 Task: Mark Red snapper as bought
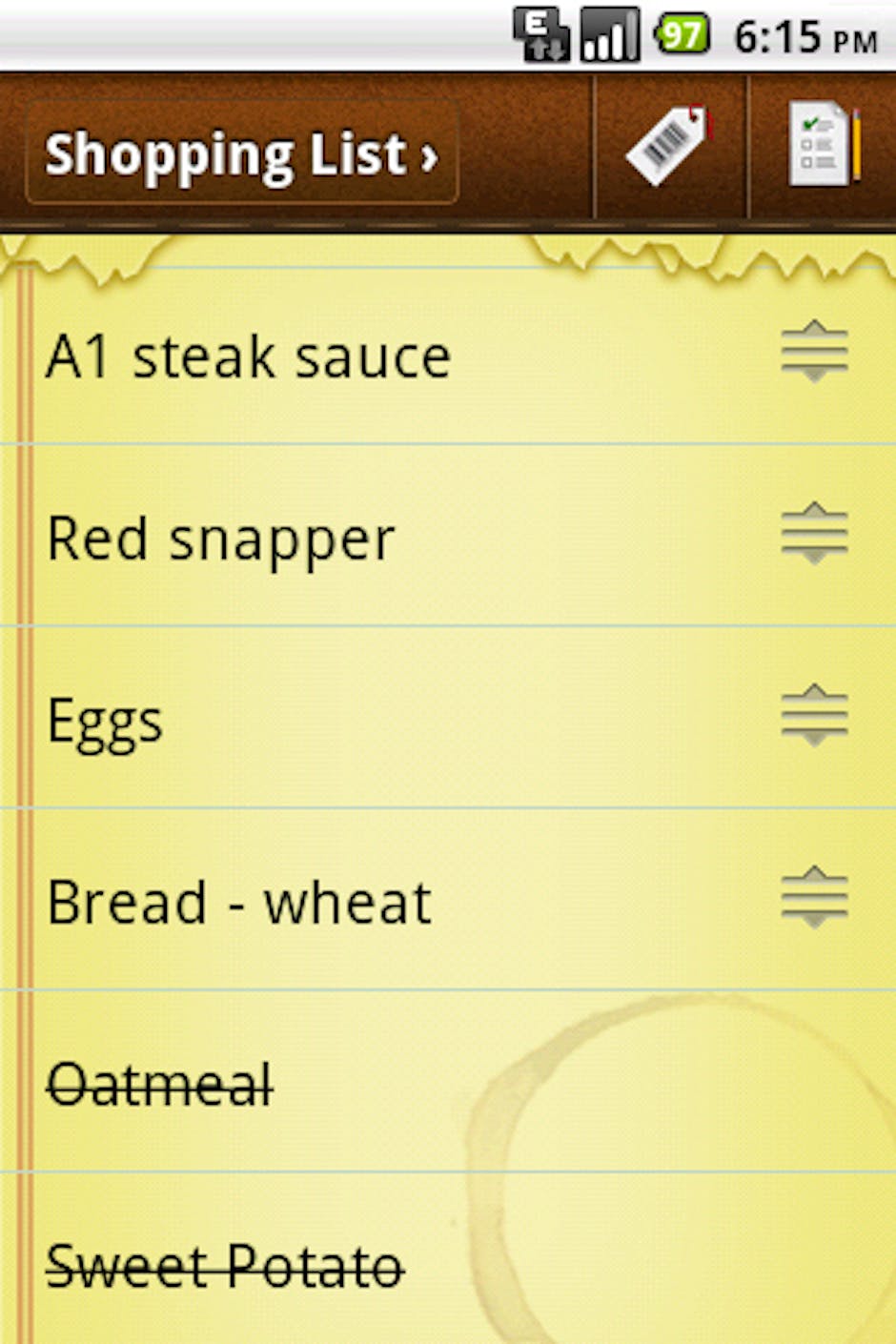221,540
